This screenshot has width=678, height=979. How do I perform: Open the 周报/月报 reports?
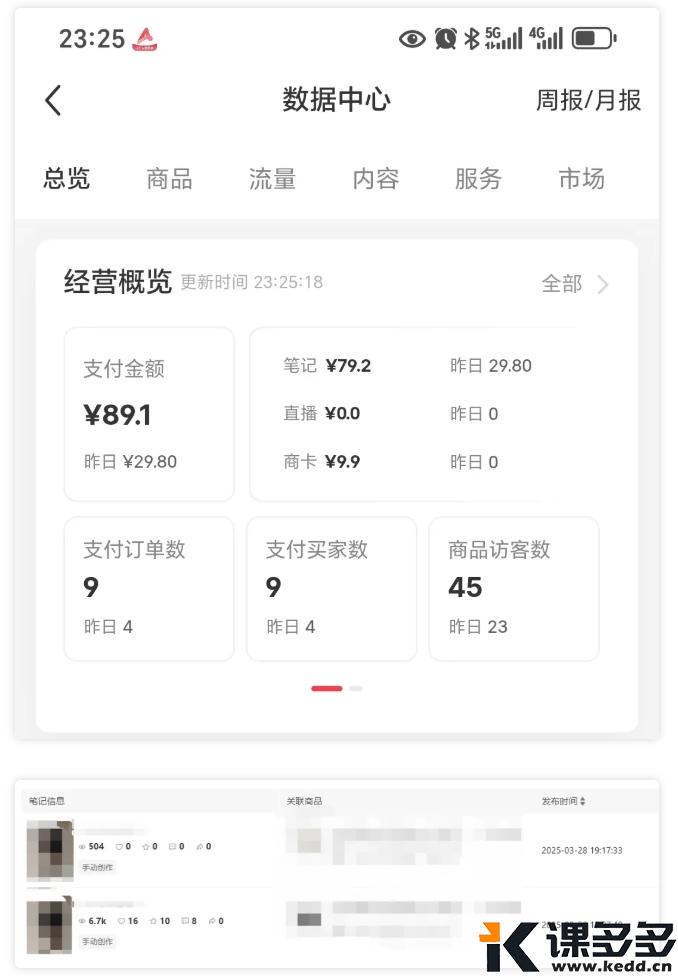(x=588, y=100)
